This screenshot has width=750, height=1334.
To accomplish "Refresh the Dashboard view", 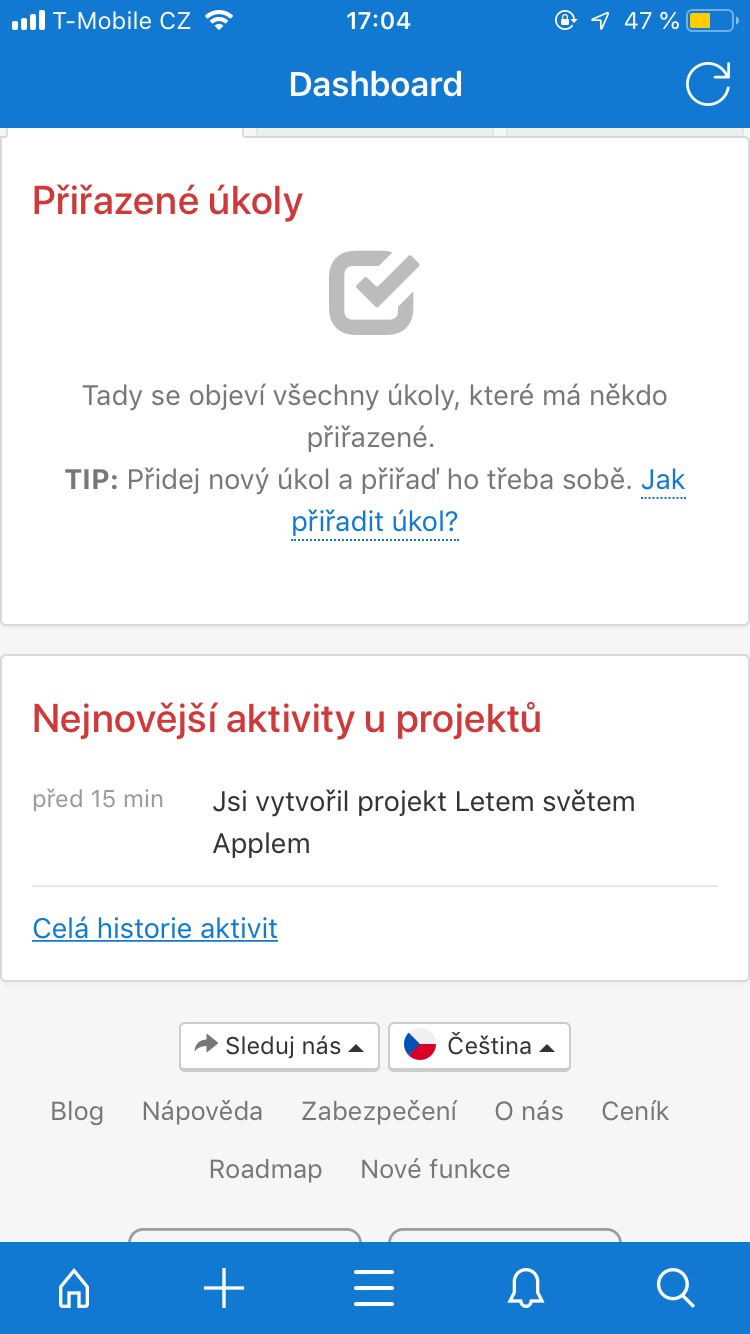I will point(708,84).
